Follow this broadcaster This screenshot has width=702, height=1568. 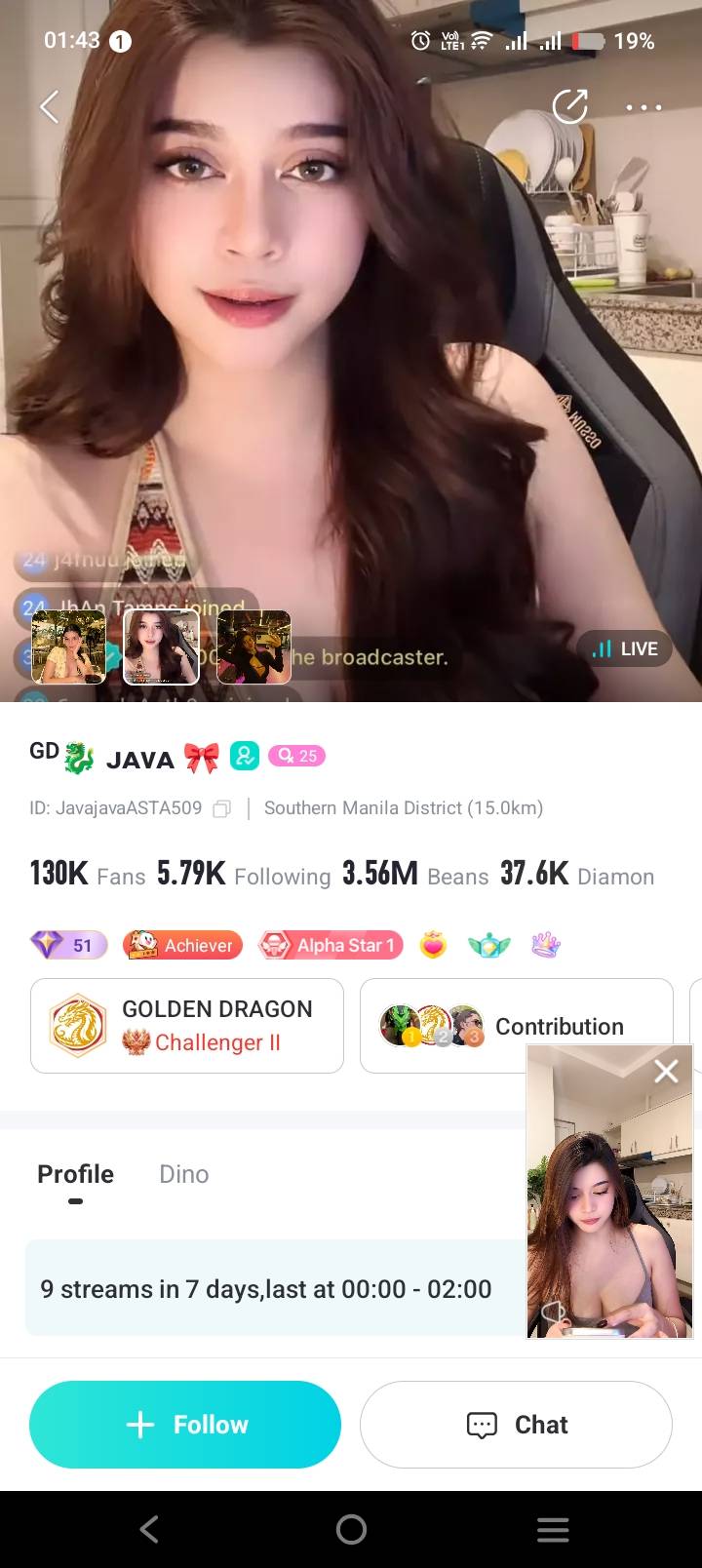point(185,1425)
